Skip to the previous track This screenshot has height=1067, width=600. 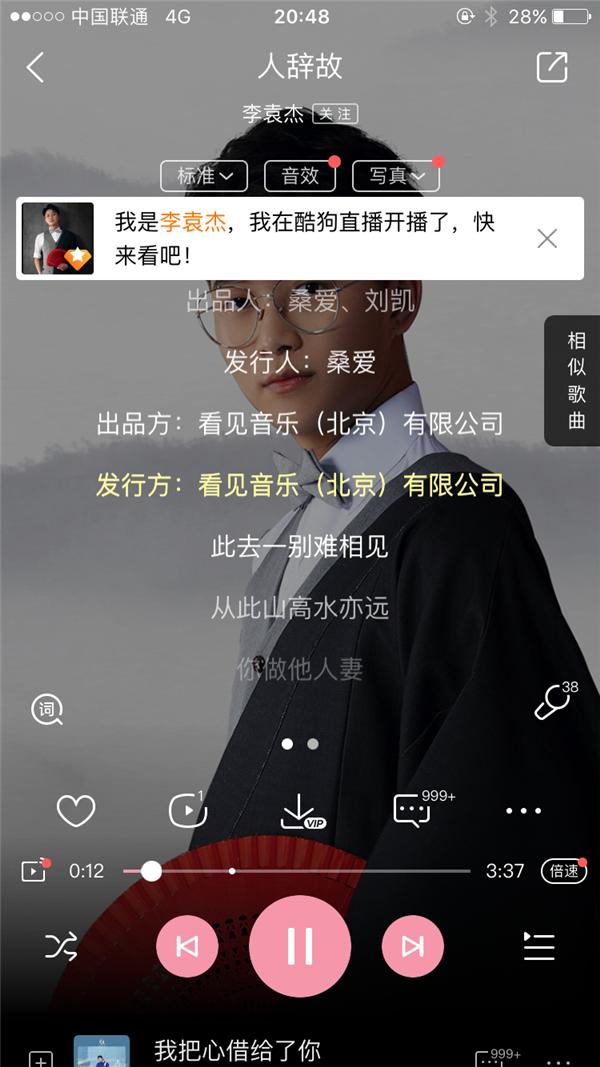tap(187, 946)
